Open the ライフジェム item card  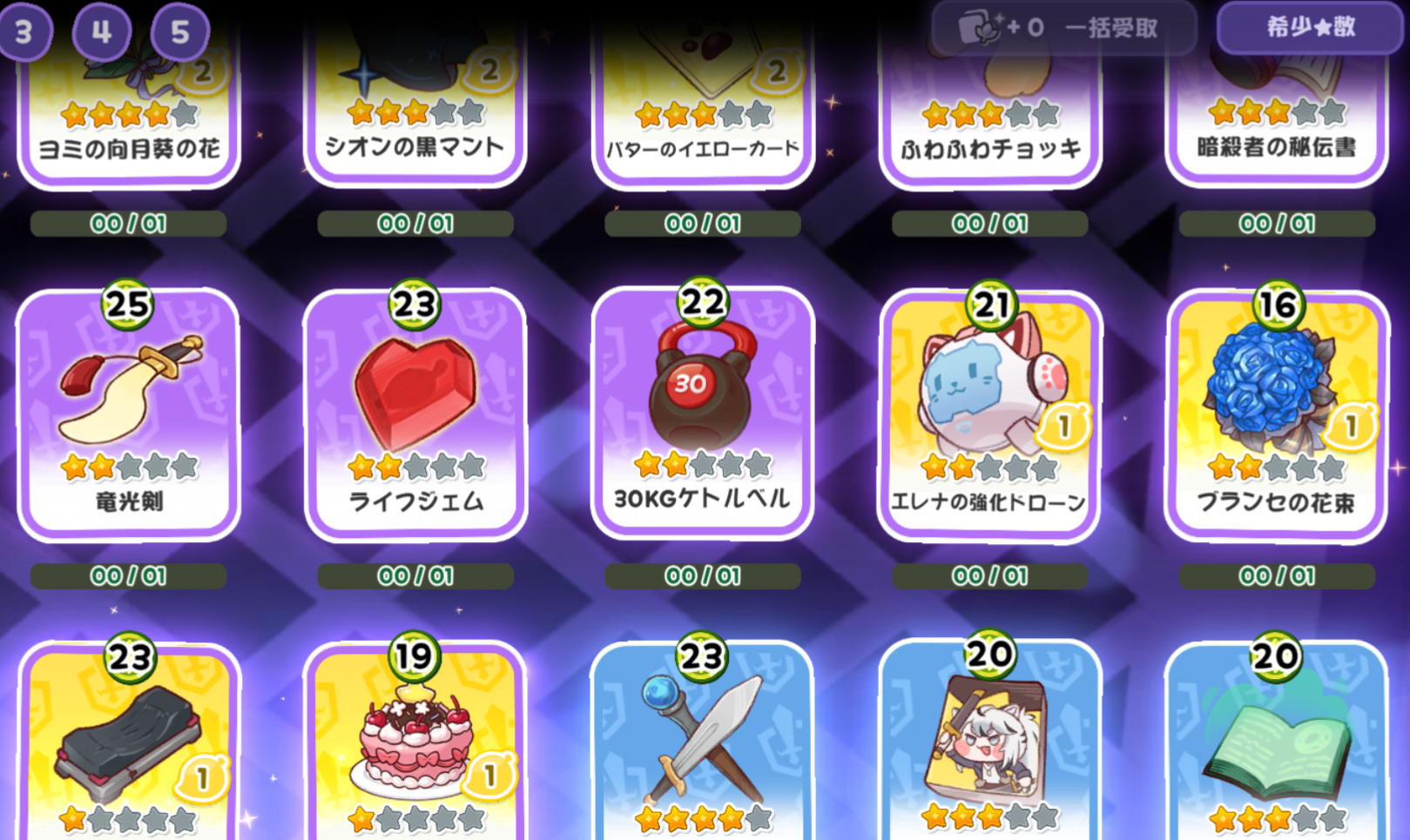[415, 413]
